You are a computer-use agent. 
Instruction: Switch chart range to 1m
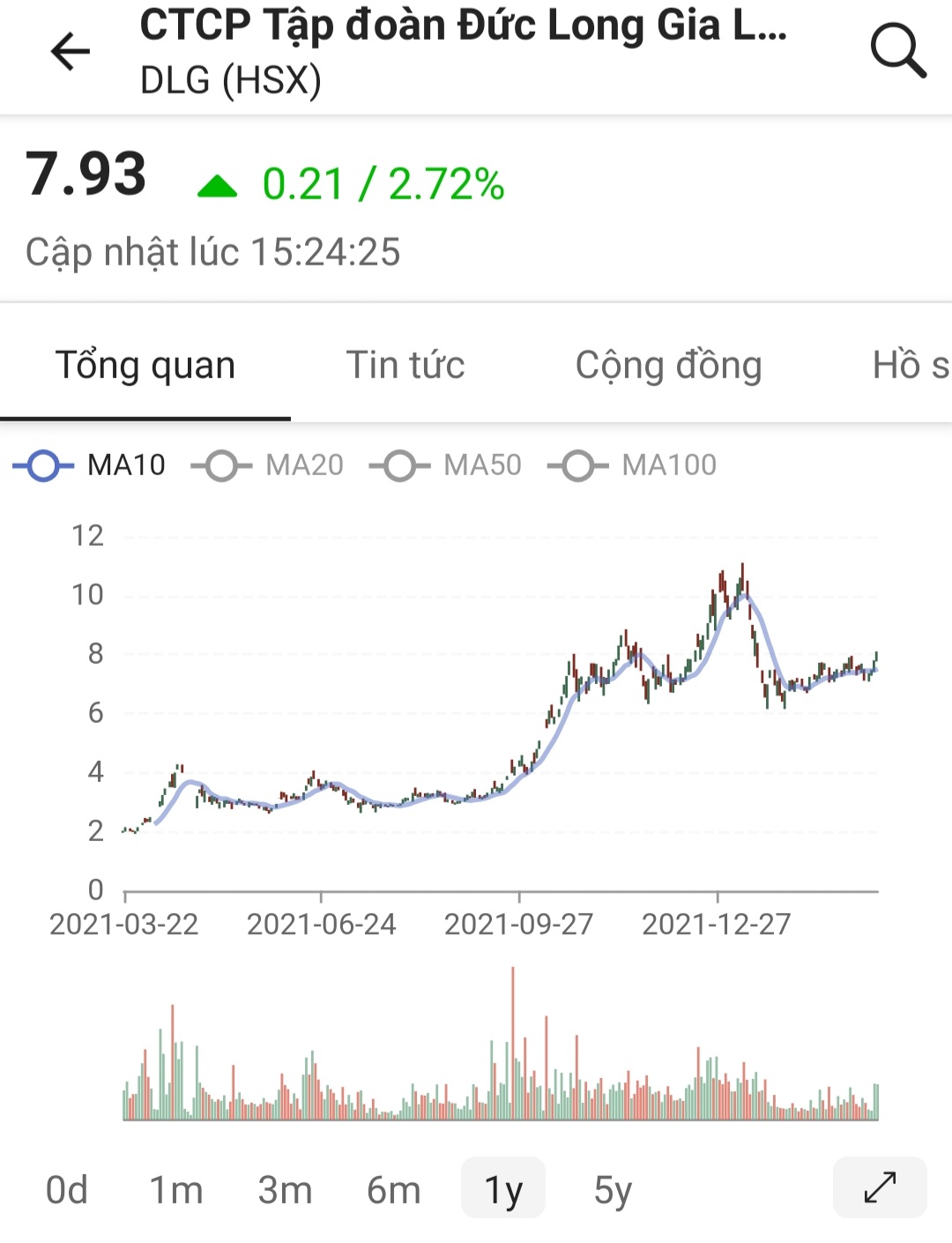tap(176, 1189)
